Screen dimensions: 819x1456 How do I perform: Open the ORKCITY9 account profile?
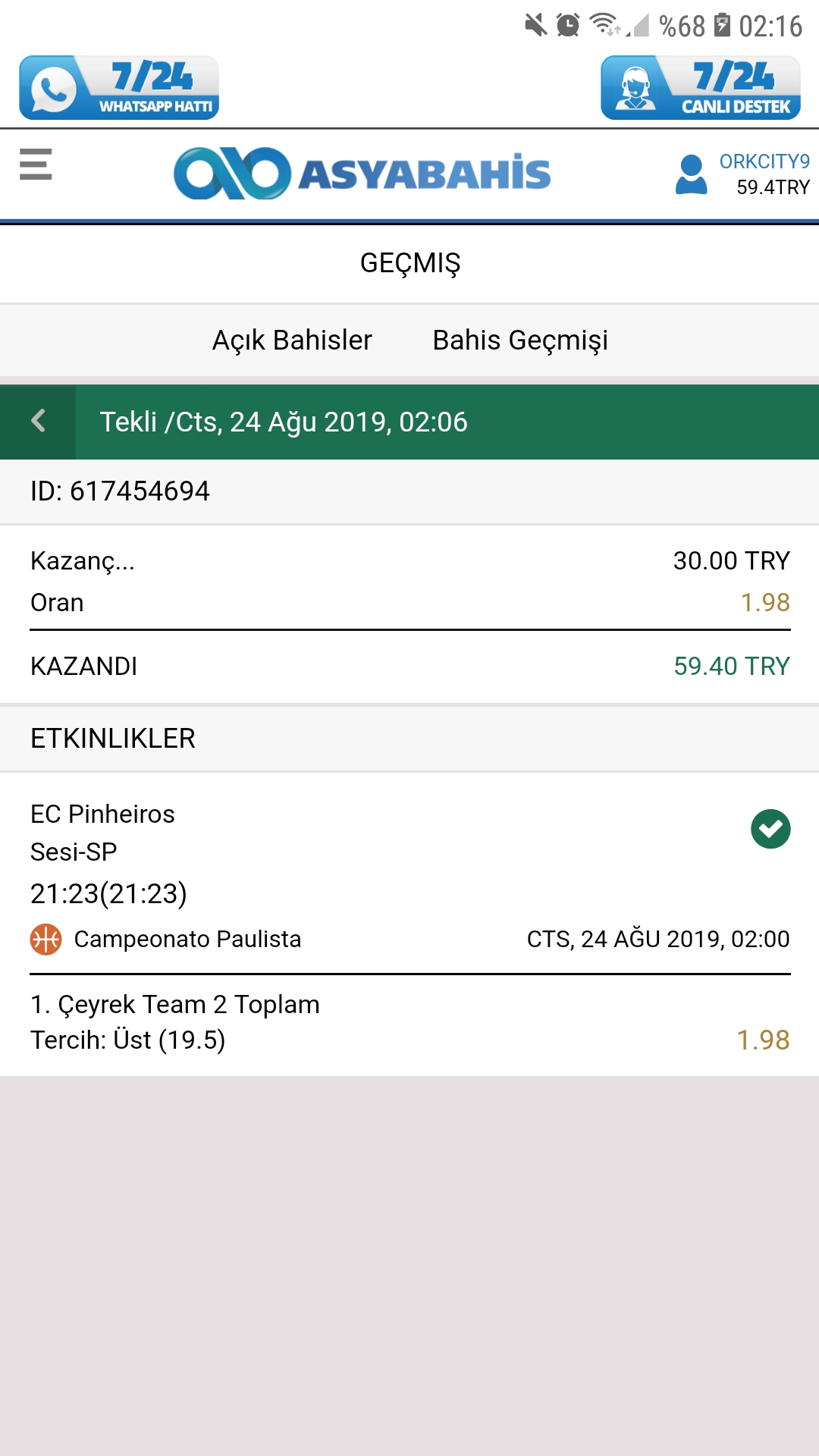pyautogui.click(x=742, y=174)
